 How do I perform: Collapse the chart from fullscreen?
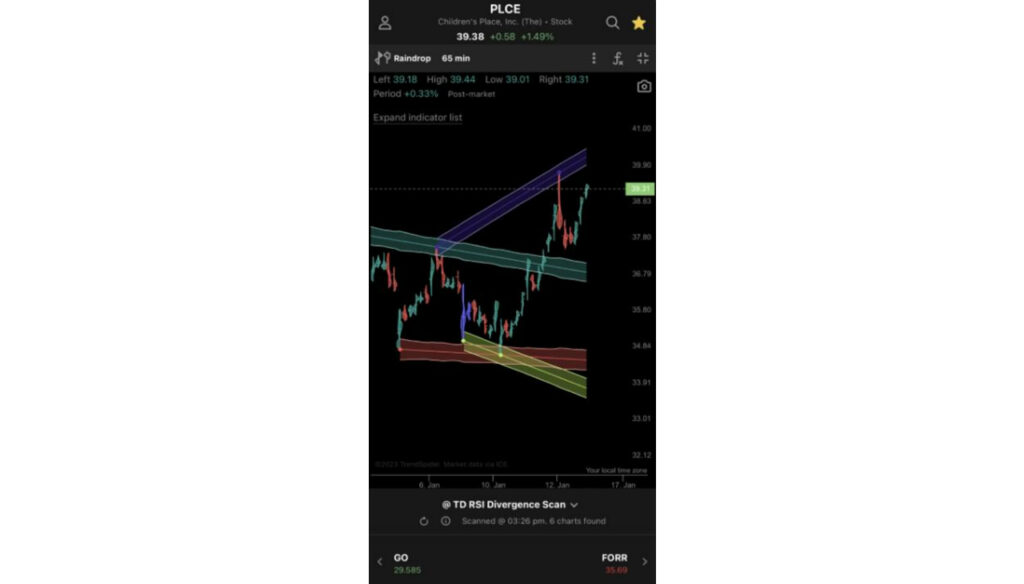pyautogui.click(x=643, y=59)
